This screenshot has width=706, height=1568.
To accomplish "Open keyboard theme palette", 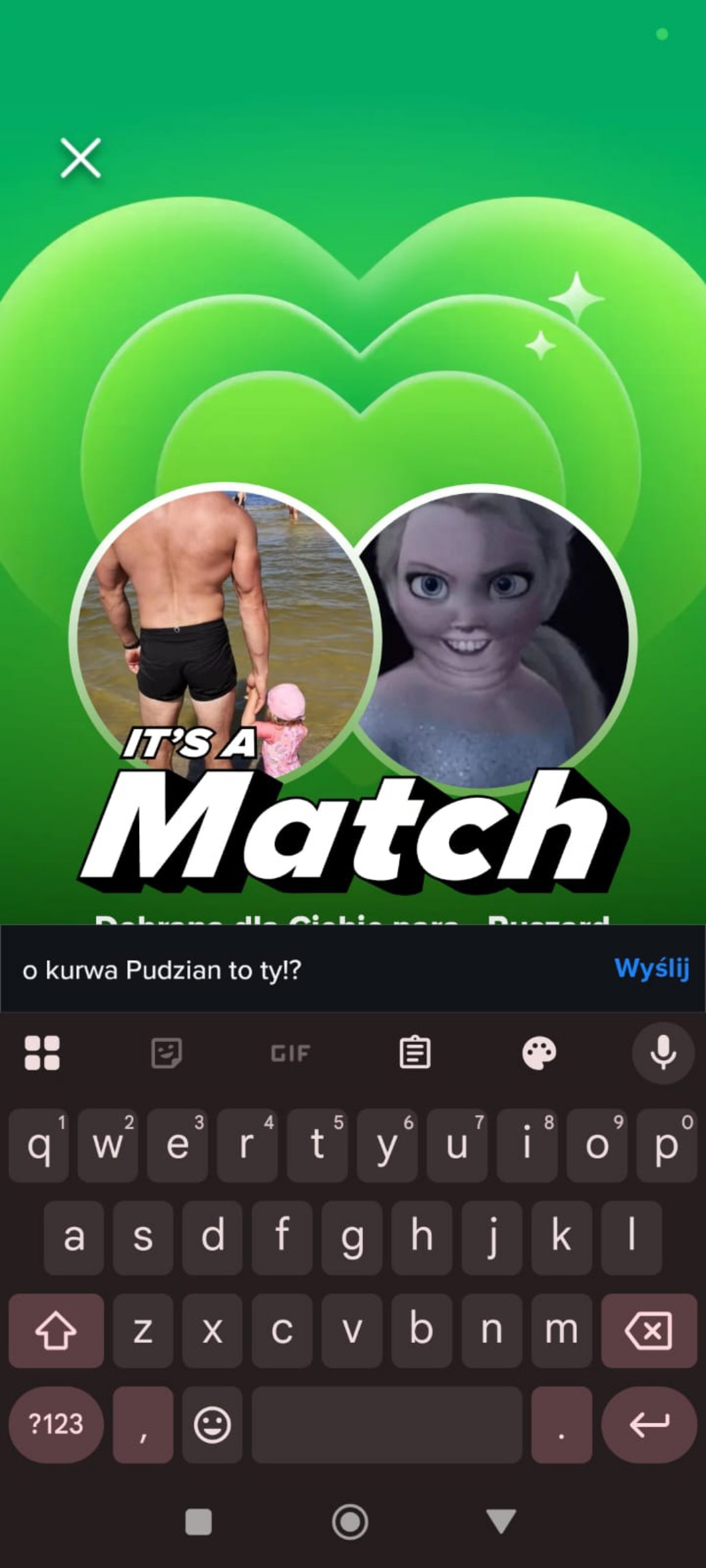I will [539, 1053].
